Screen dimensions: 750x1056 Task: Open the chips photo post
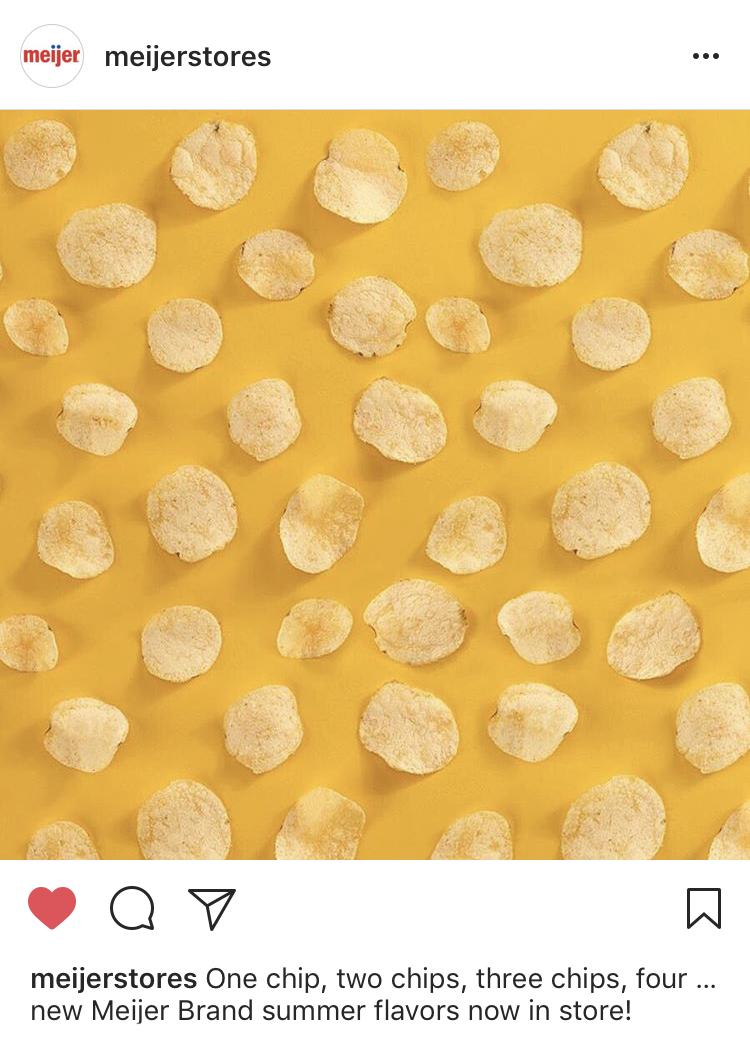click(375, 485)
